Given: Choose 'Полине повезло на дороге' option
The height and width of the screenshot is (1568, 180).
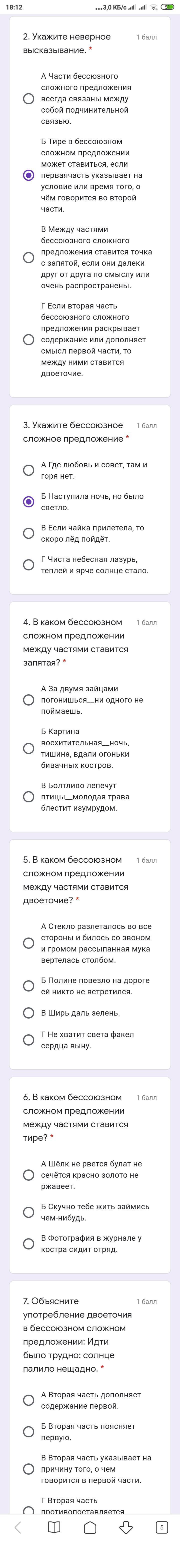Looking at the screenshot, I should point(28,986).
